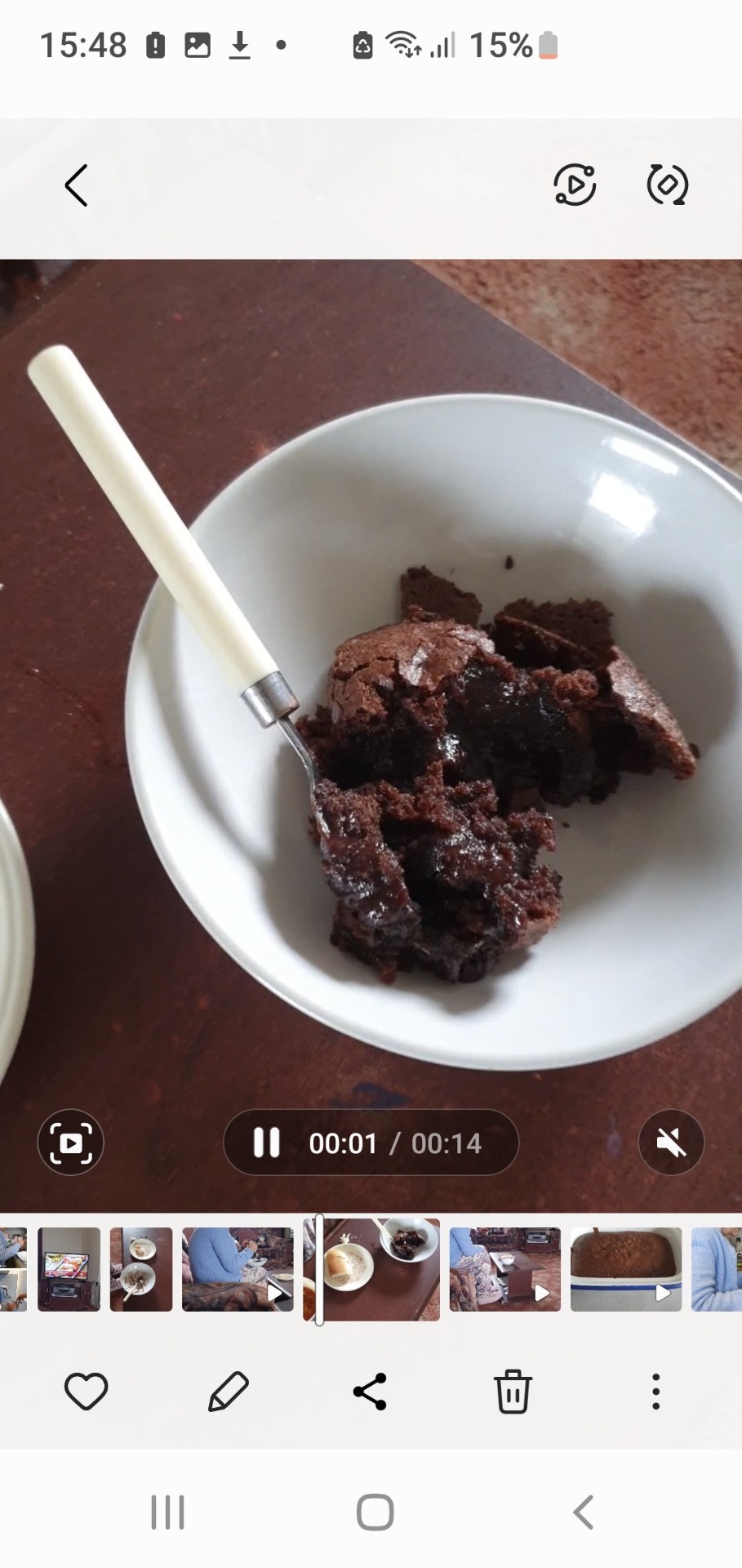Capture a frame from the video

71,1143
